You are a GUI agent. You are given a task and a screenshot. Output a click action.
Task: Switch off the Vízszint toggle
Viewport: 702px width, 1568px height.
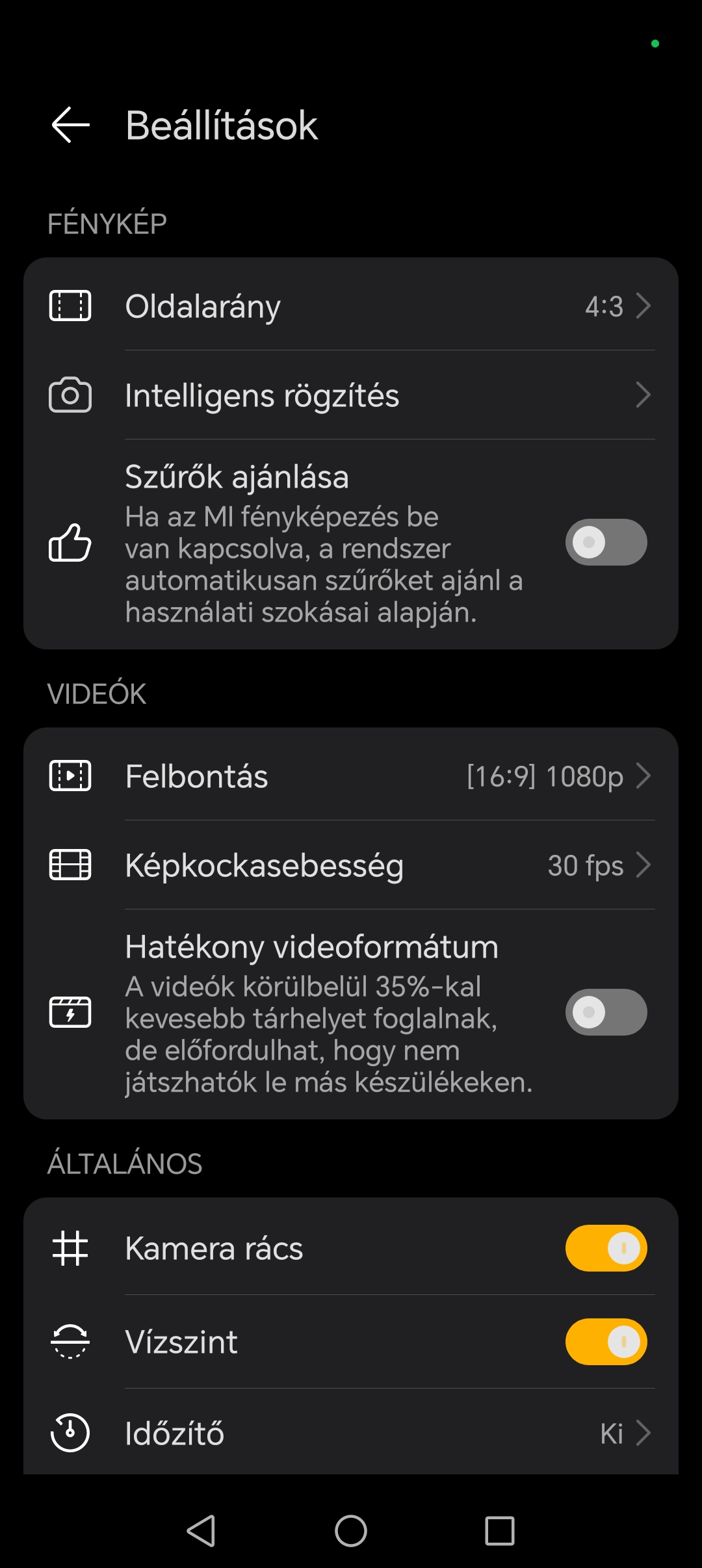point(606,1342)
